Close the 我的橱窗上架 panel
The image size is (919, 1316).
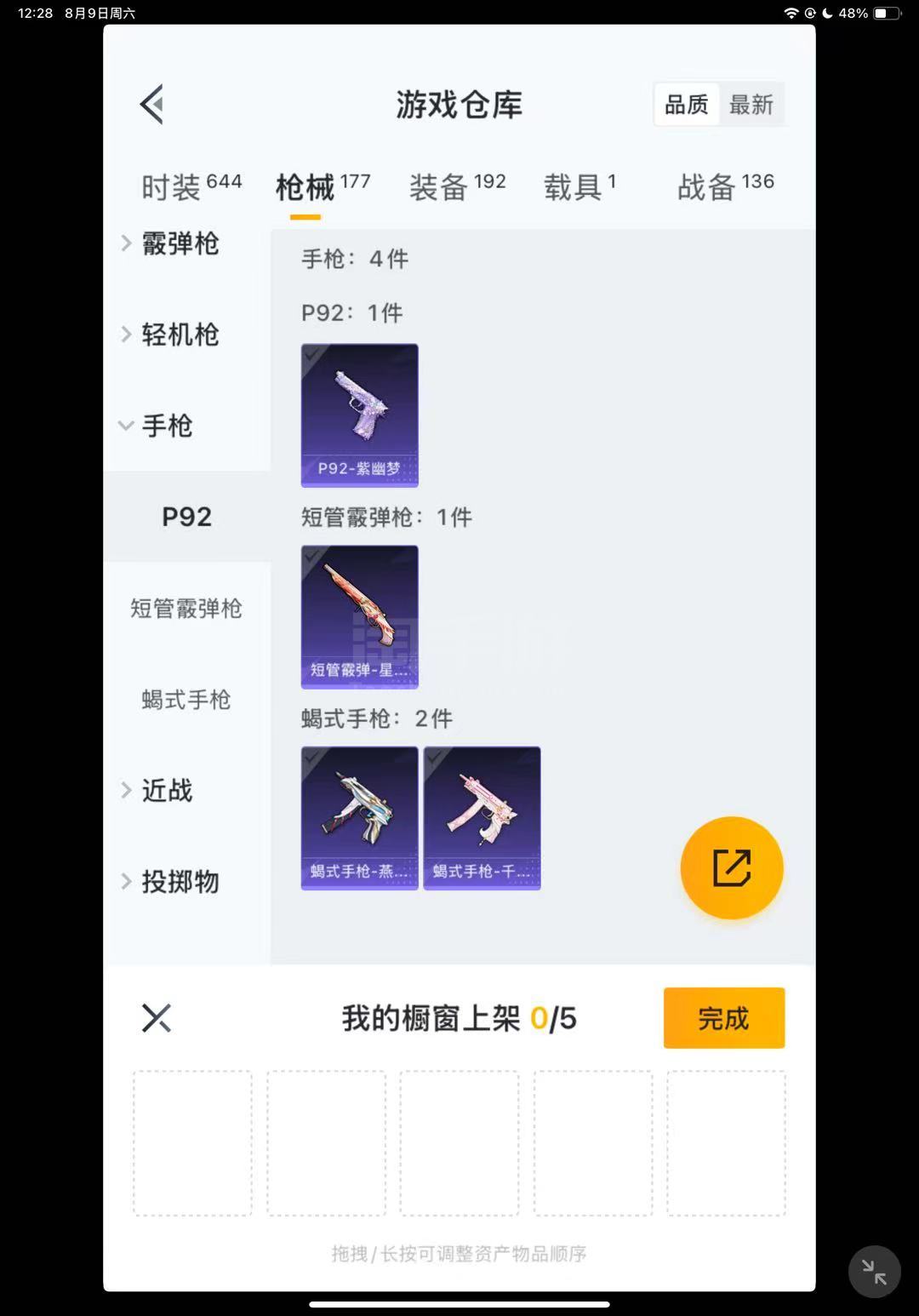(x=157, y=1018)
